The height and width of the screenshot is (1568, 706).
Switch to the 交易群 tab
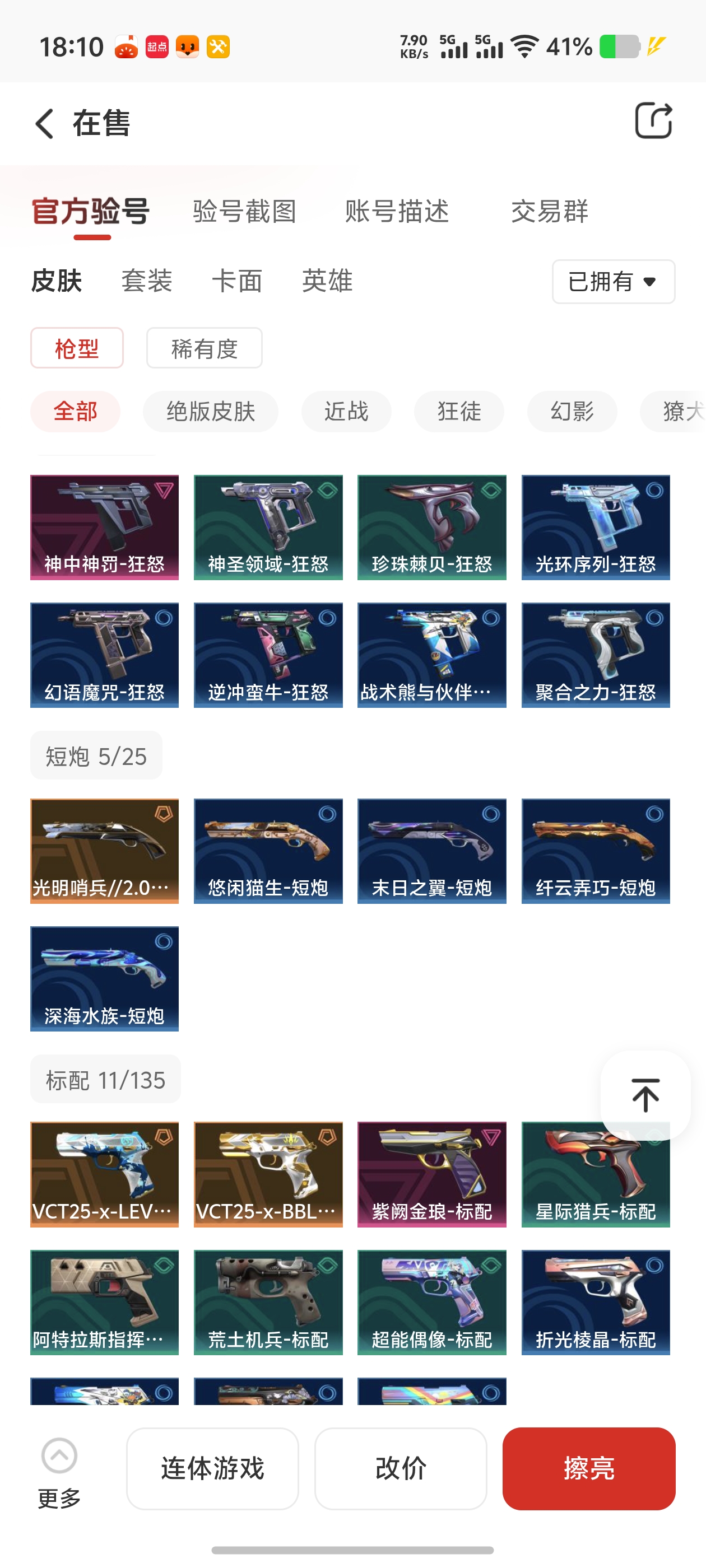click(549, 212)
